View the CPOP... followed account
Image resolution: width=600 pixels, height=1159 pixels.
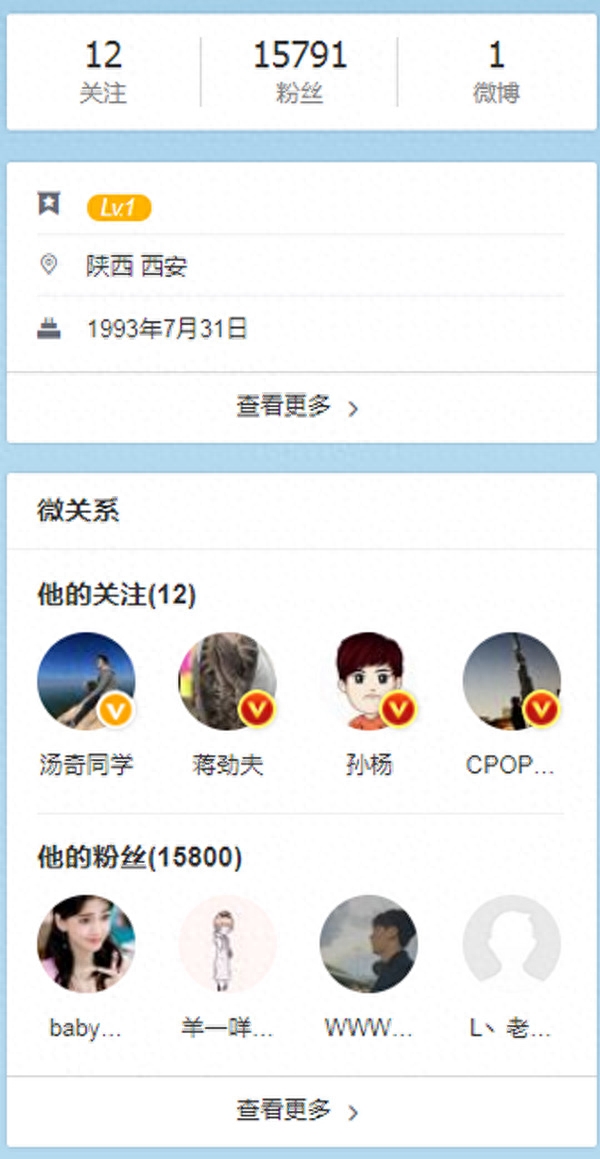click(x=511, y=682)
